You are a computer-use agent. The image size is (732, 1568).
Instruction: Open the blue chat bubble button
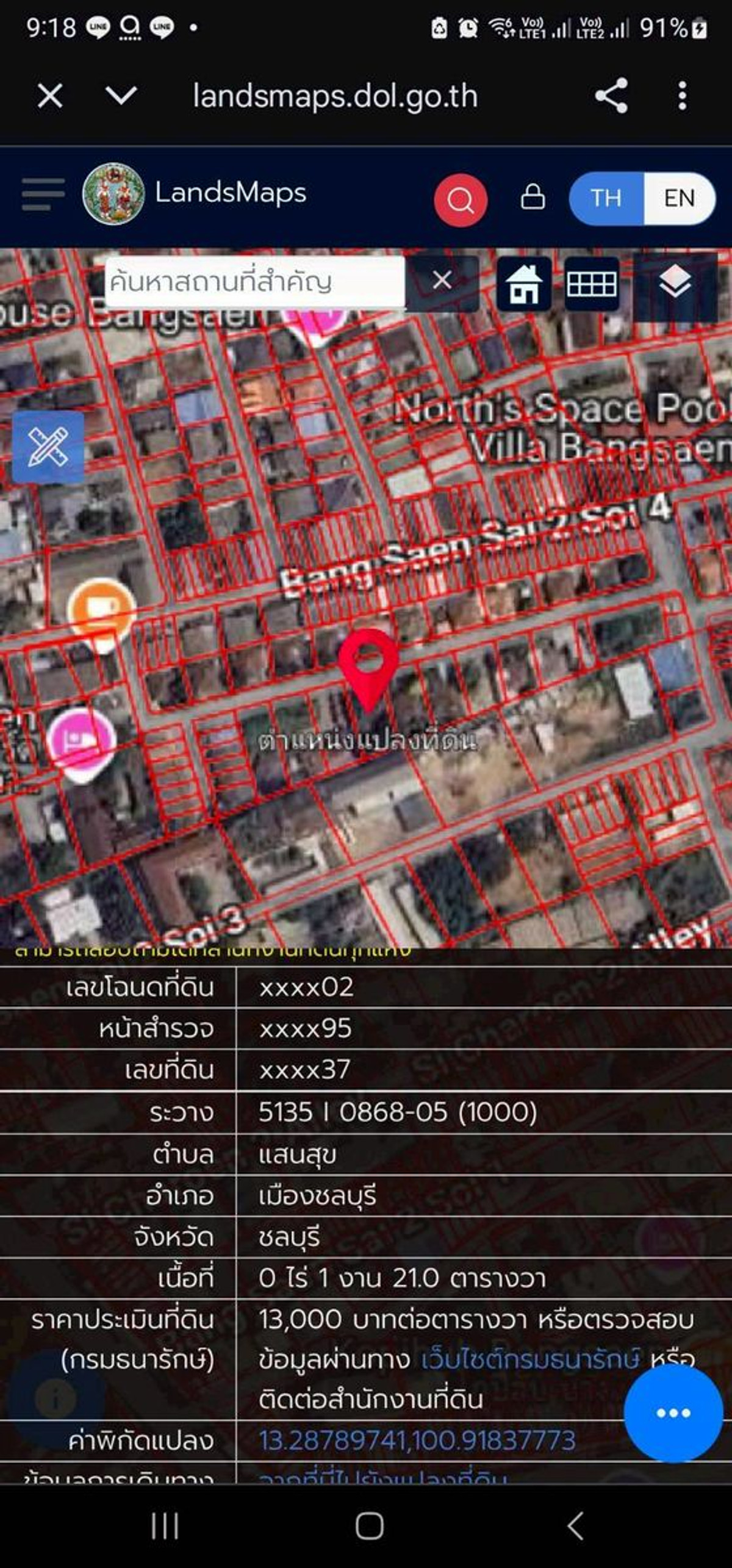(673, 1413)
